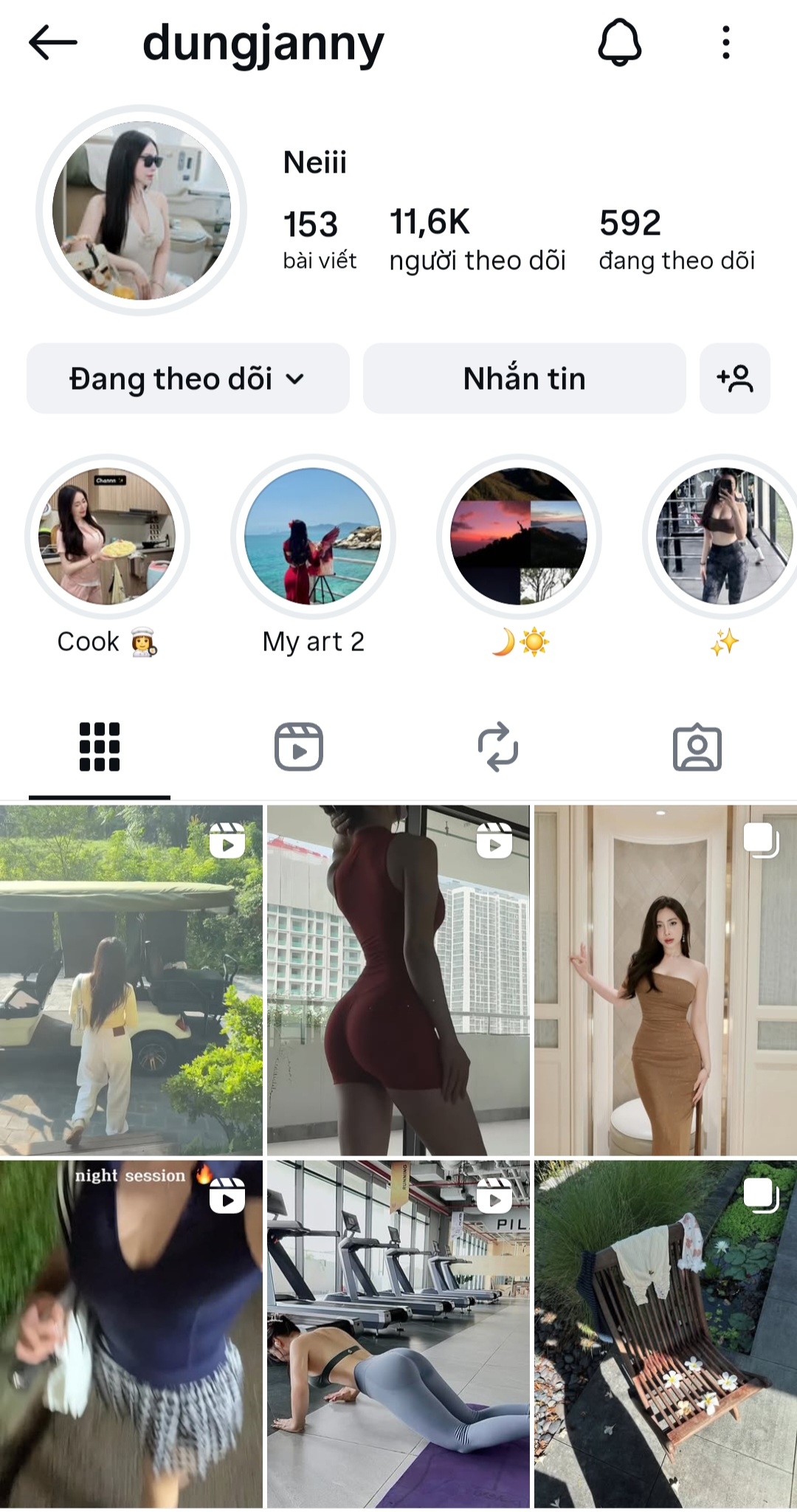View the profile picture of Neiii

[x=142, y=210]
